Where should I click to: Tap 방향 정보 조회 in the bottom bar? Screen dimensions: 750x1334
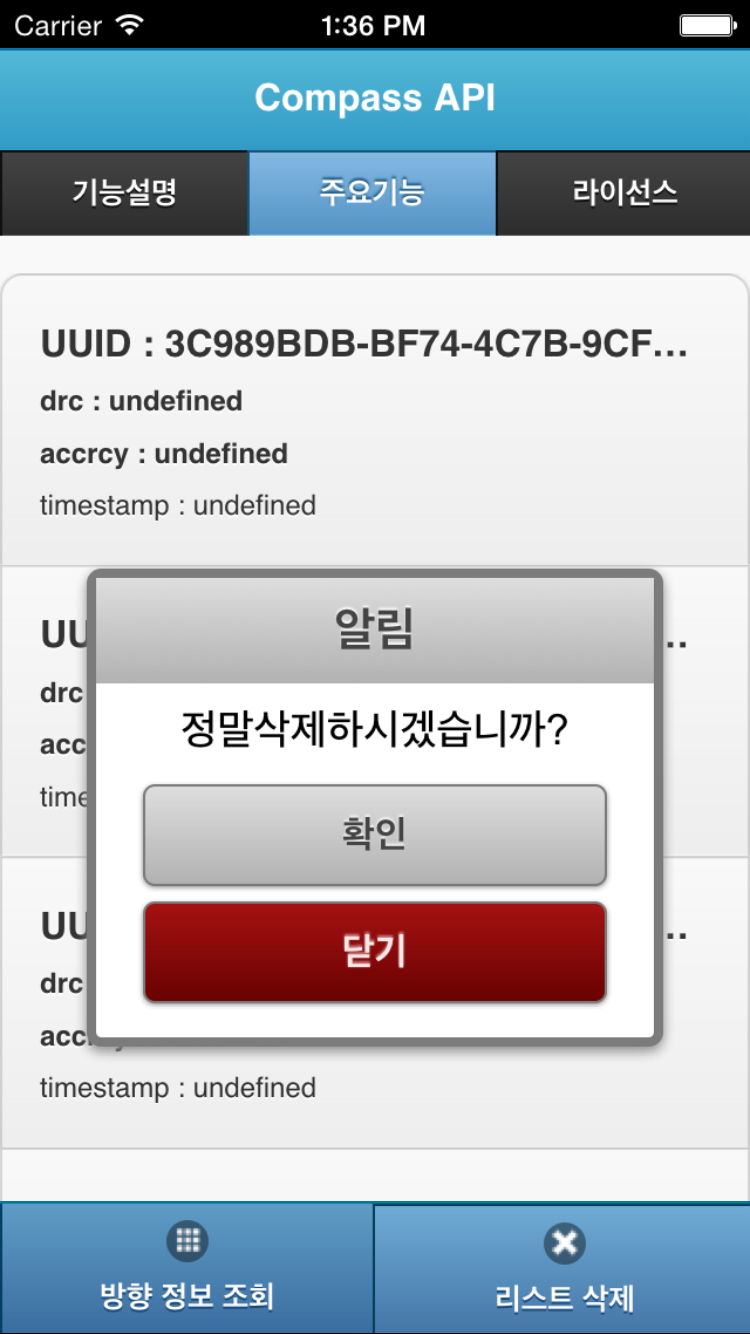(x=187, y=1268)
